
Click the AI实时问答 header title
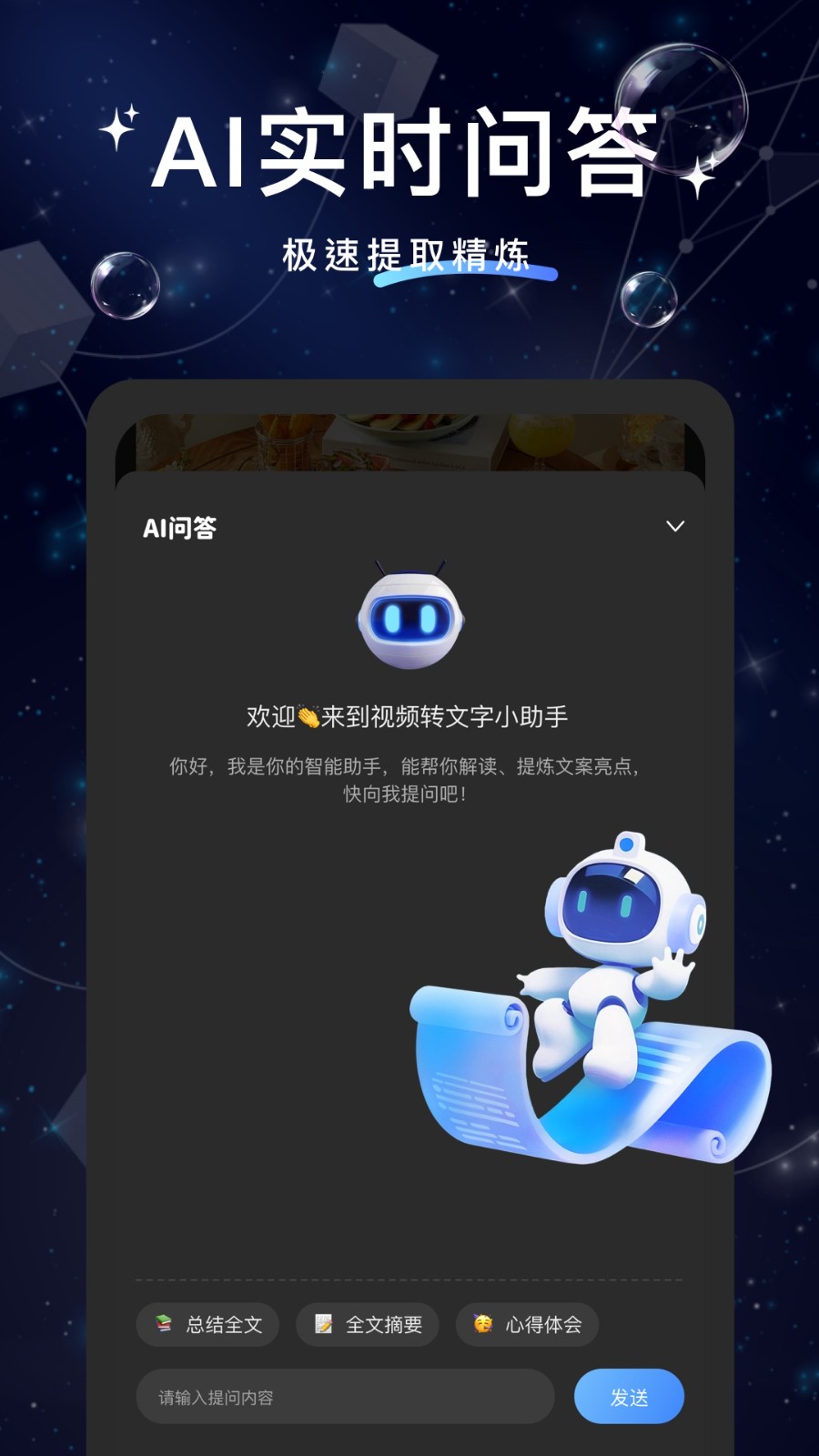(409, 150)
